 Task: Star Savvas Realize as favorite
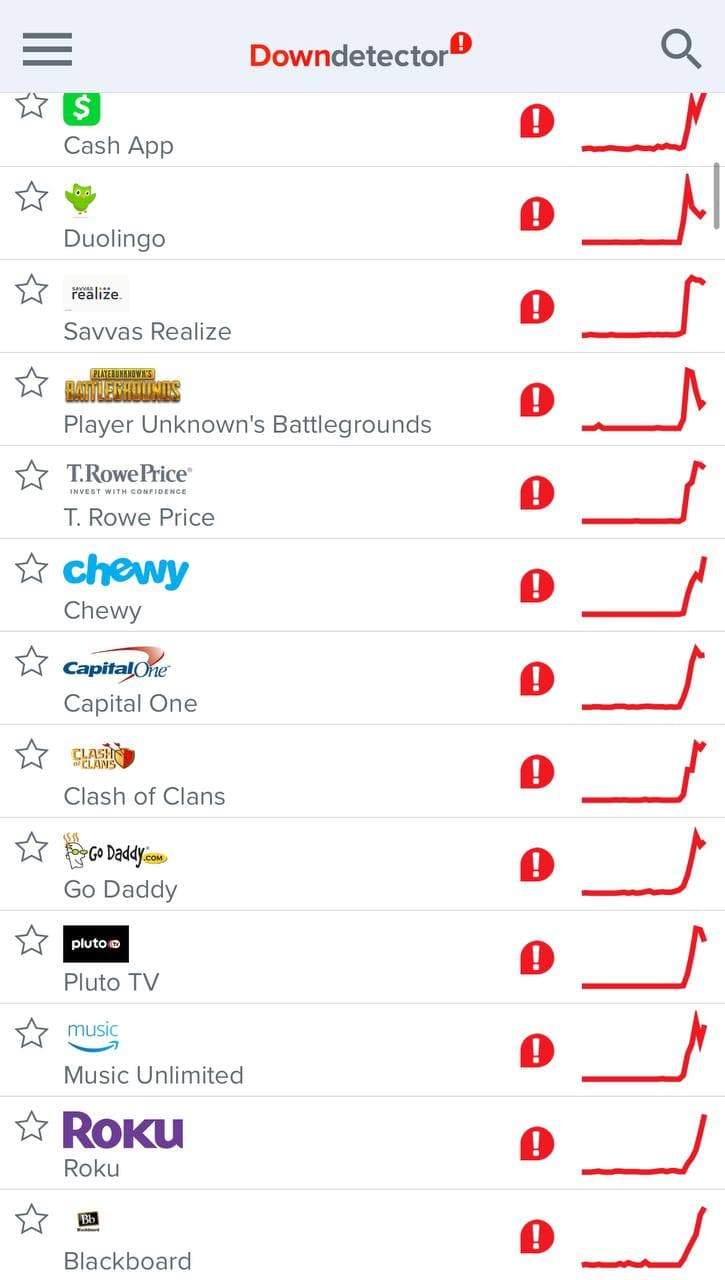click(x=32, y=290)
